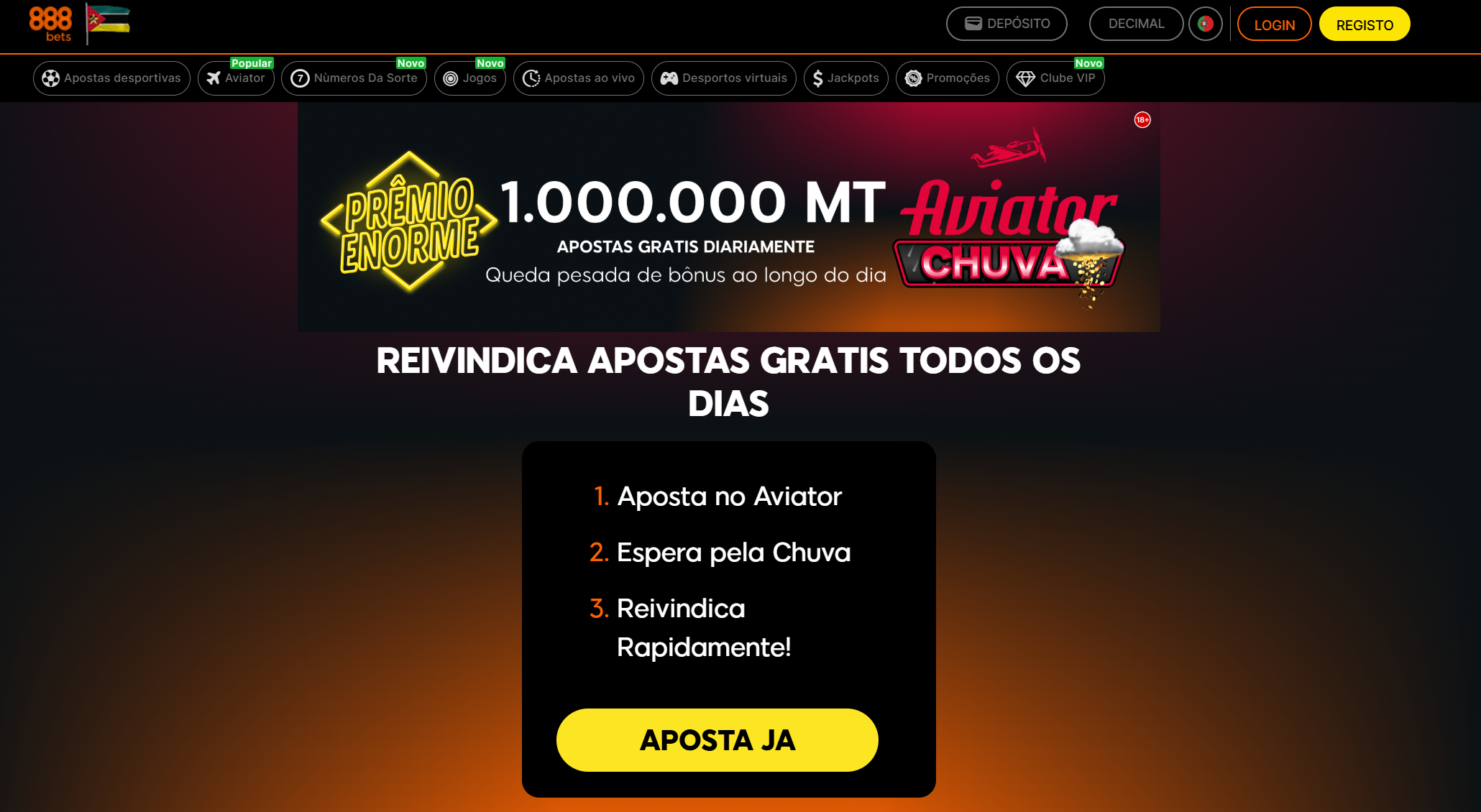Tap the LOGIN button
1481x812 pixels.
click(x=1274, y=24)
